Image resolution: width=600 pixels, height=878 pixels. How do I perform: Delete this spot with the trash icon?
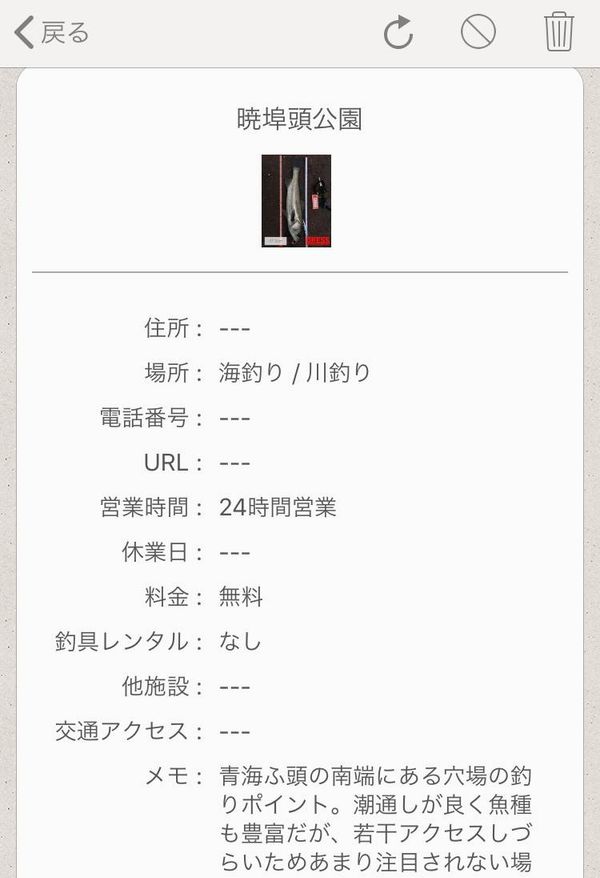[559, 32]
